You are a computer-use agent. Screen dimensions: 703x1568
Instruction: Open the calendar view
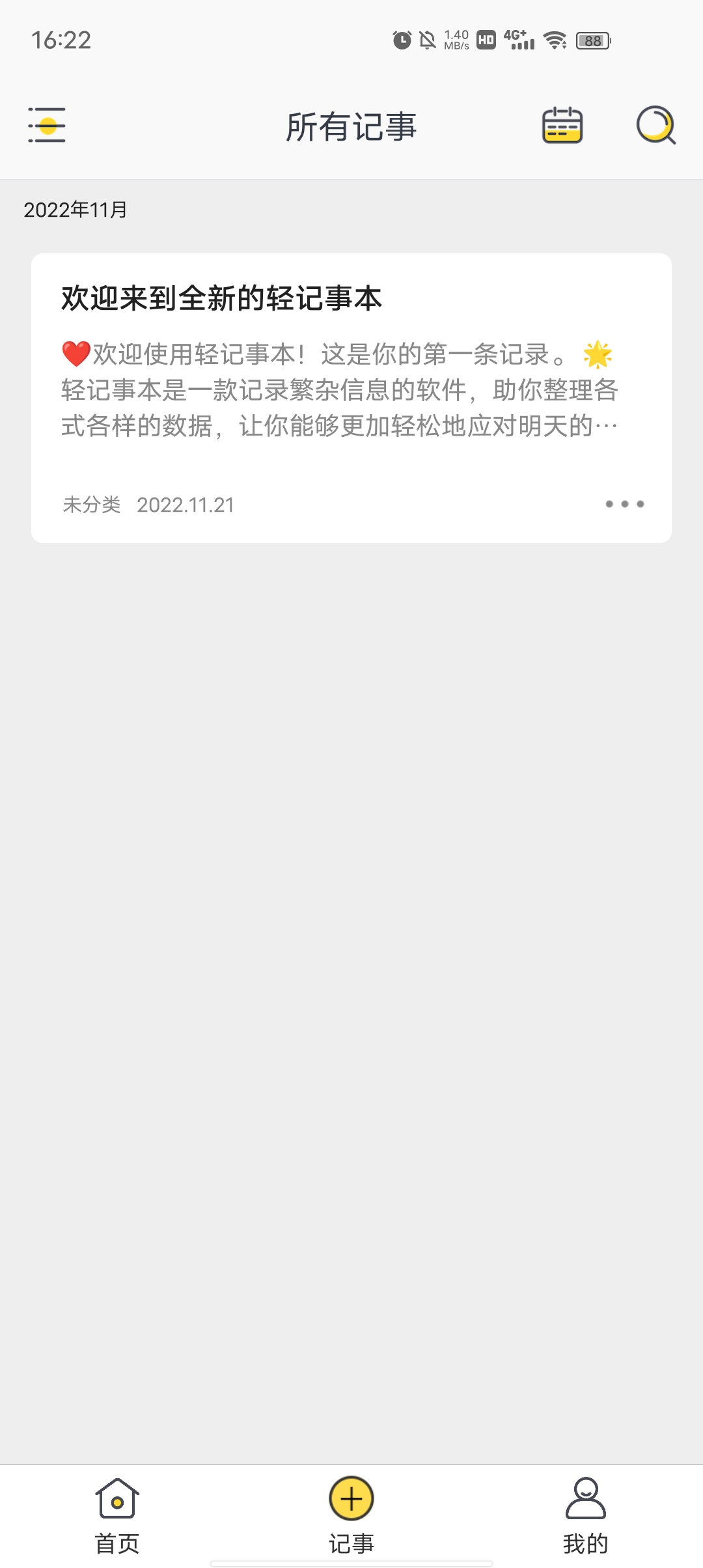(562, 125)
